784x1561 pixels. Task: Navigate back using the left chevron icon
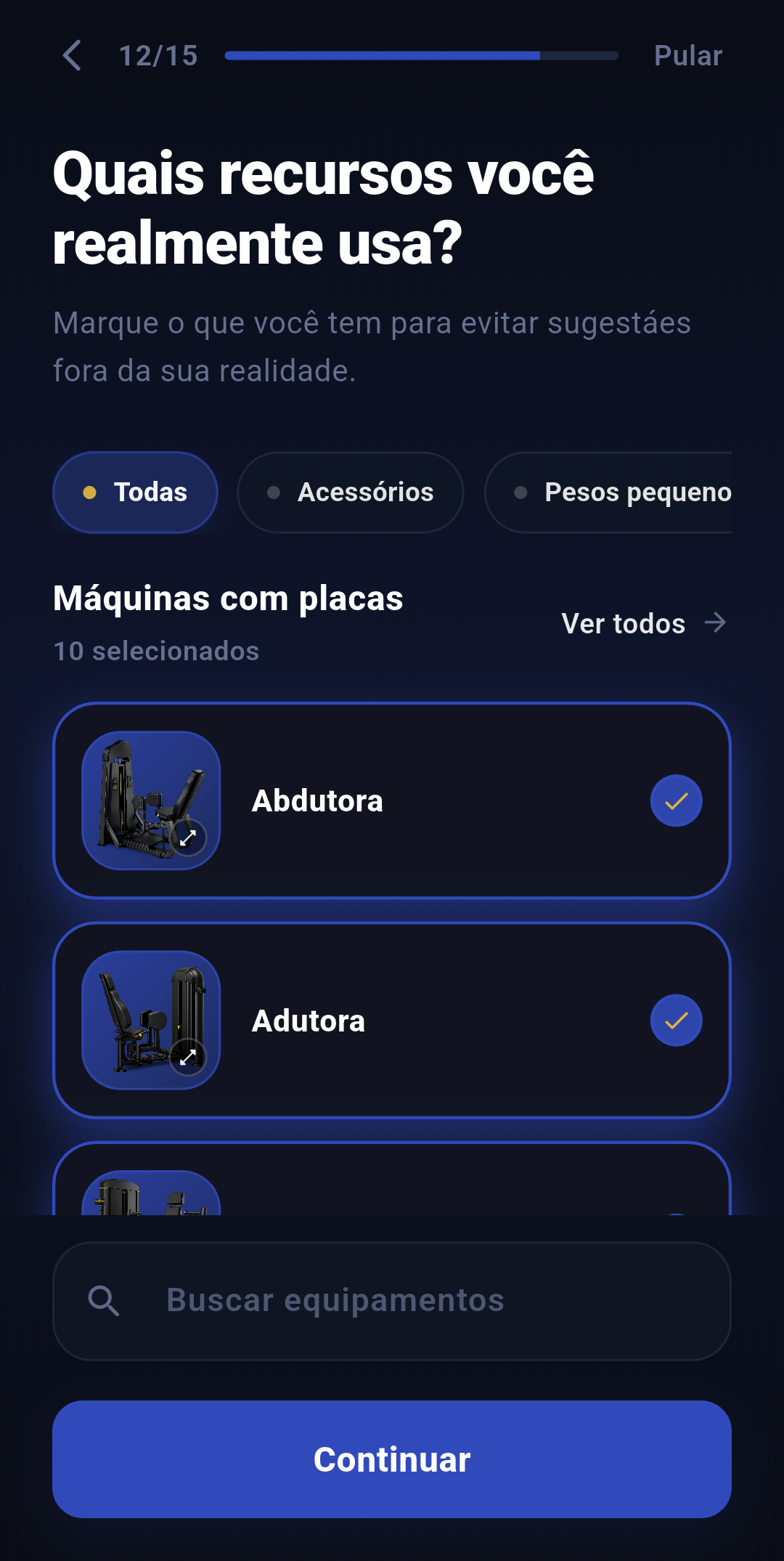point(72,55)
